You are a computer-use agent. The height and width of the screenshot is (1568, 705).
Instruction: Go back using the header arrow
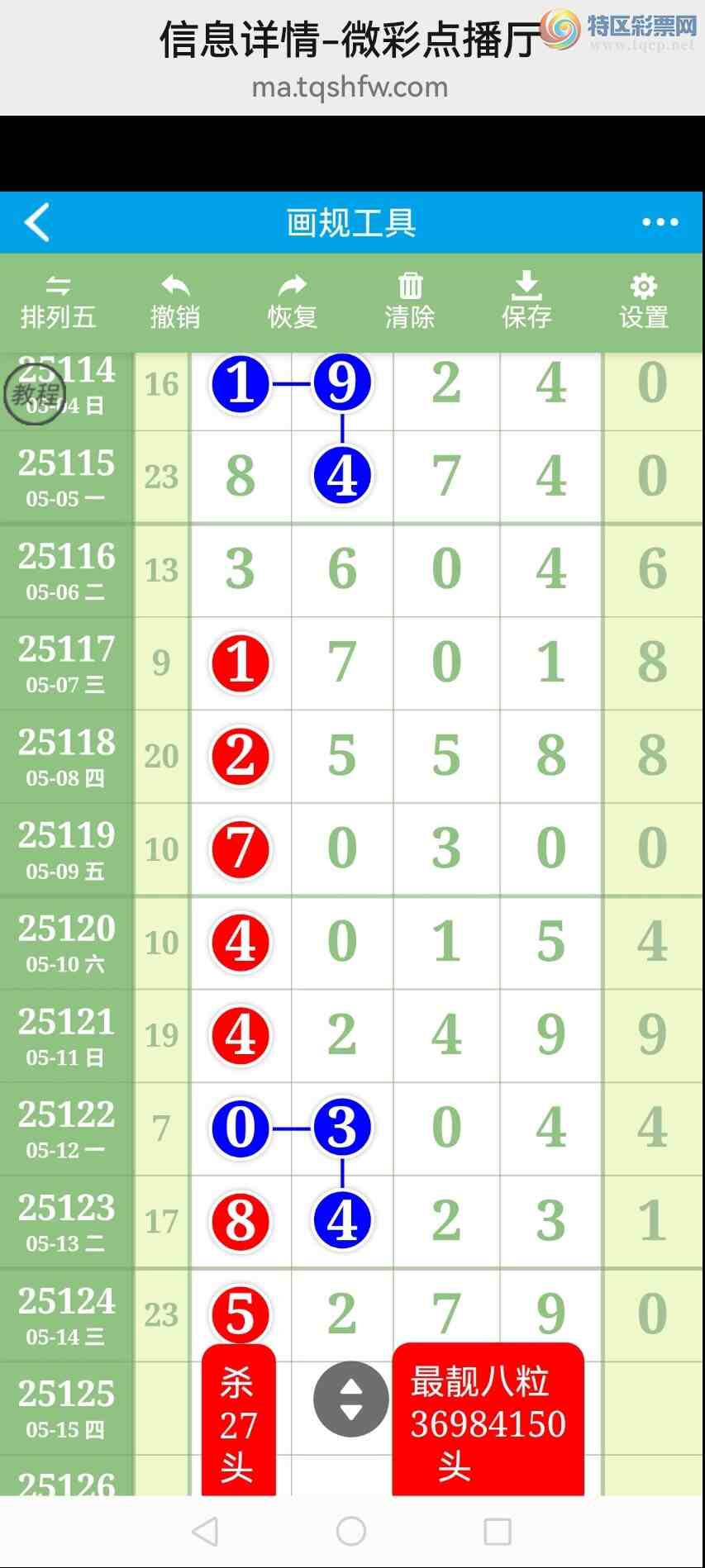coord(37,222)
